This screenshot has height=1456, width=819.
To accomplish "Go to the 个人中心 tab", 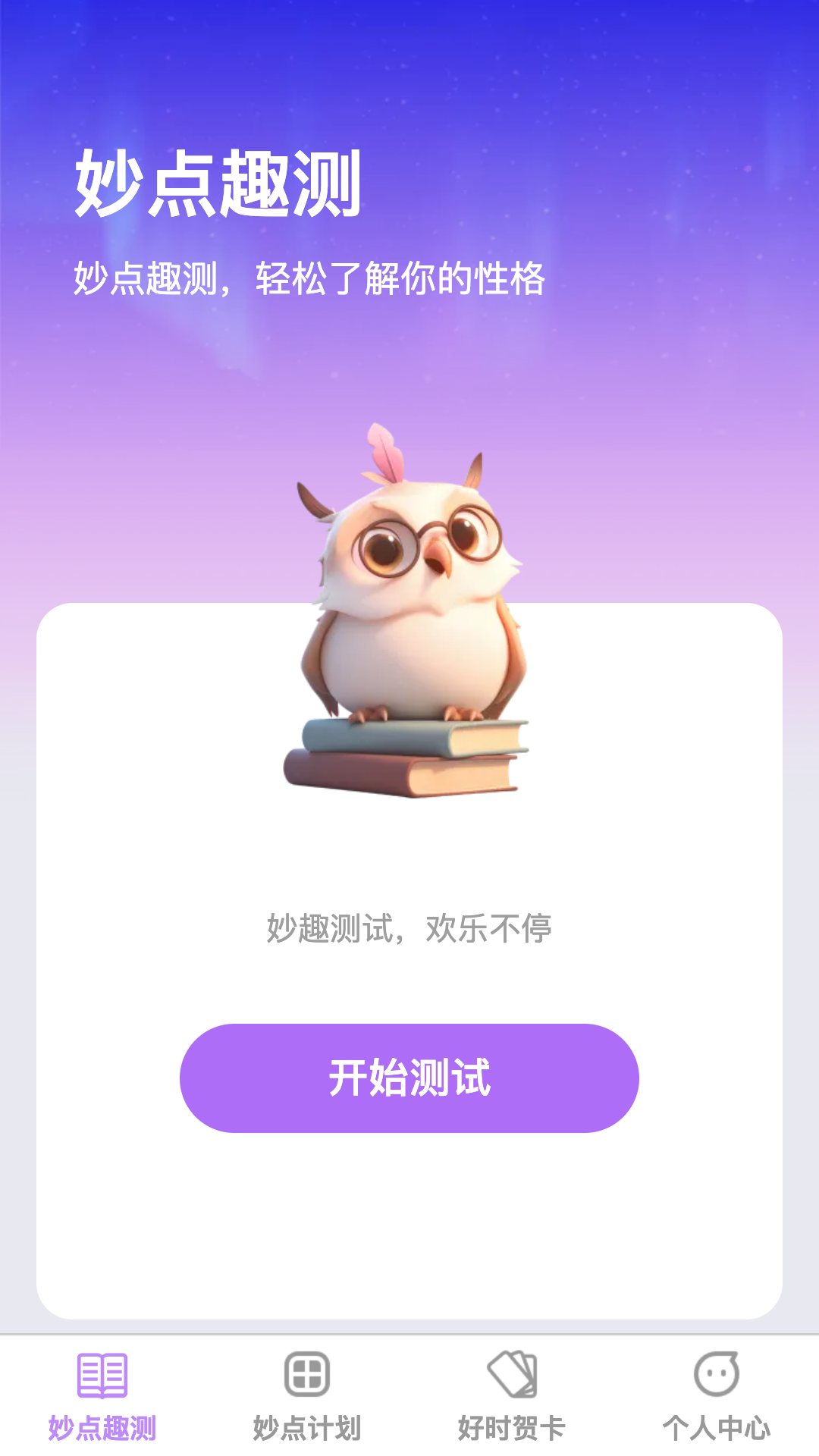I will click(717, 1395).
